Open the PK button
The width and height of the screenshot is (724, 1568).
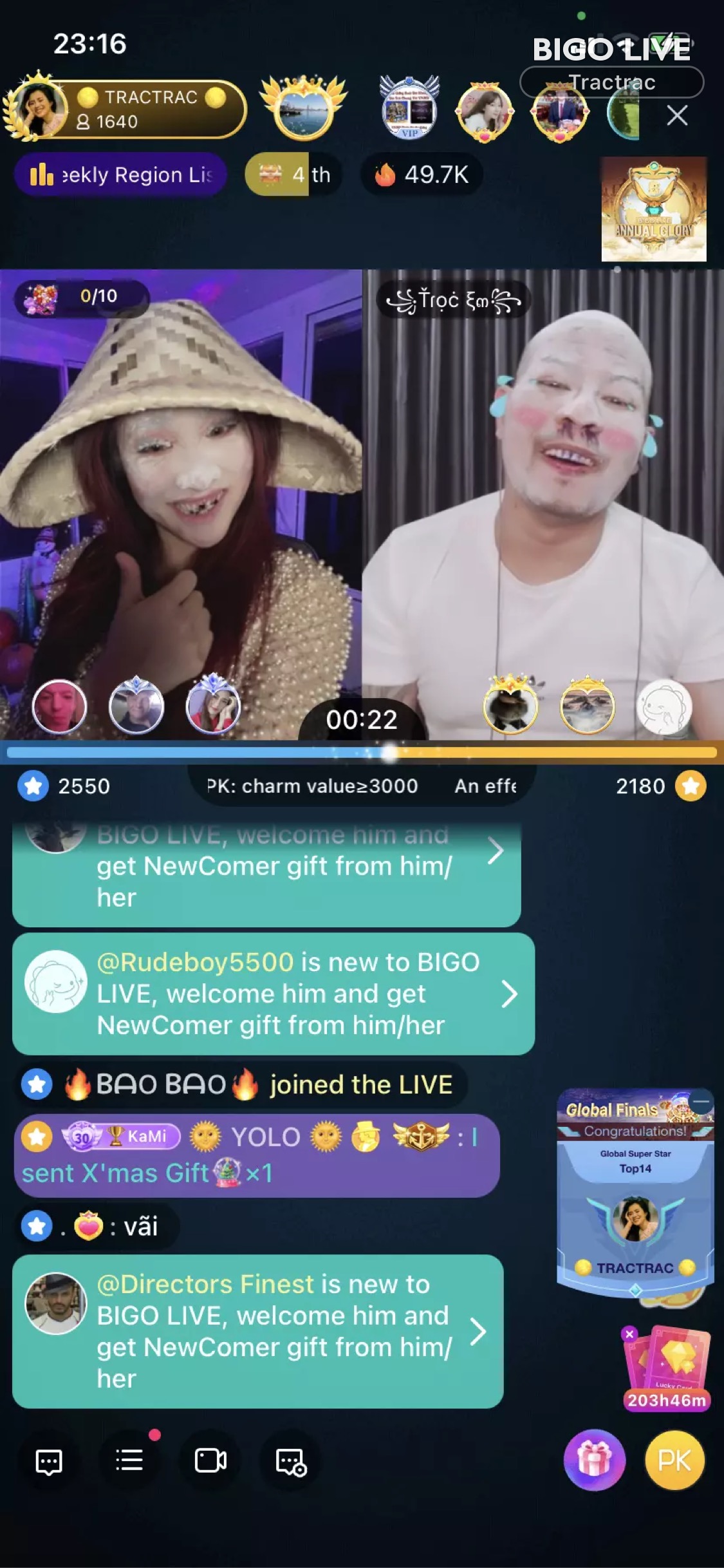[x=674, y=1460]
